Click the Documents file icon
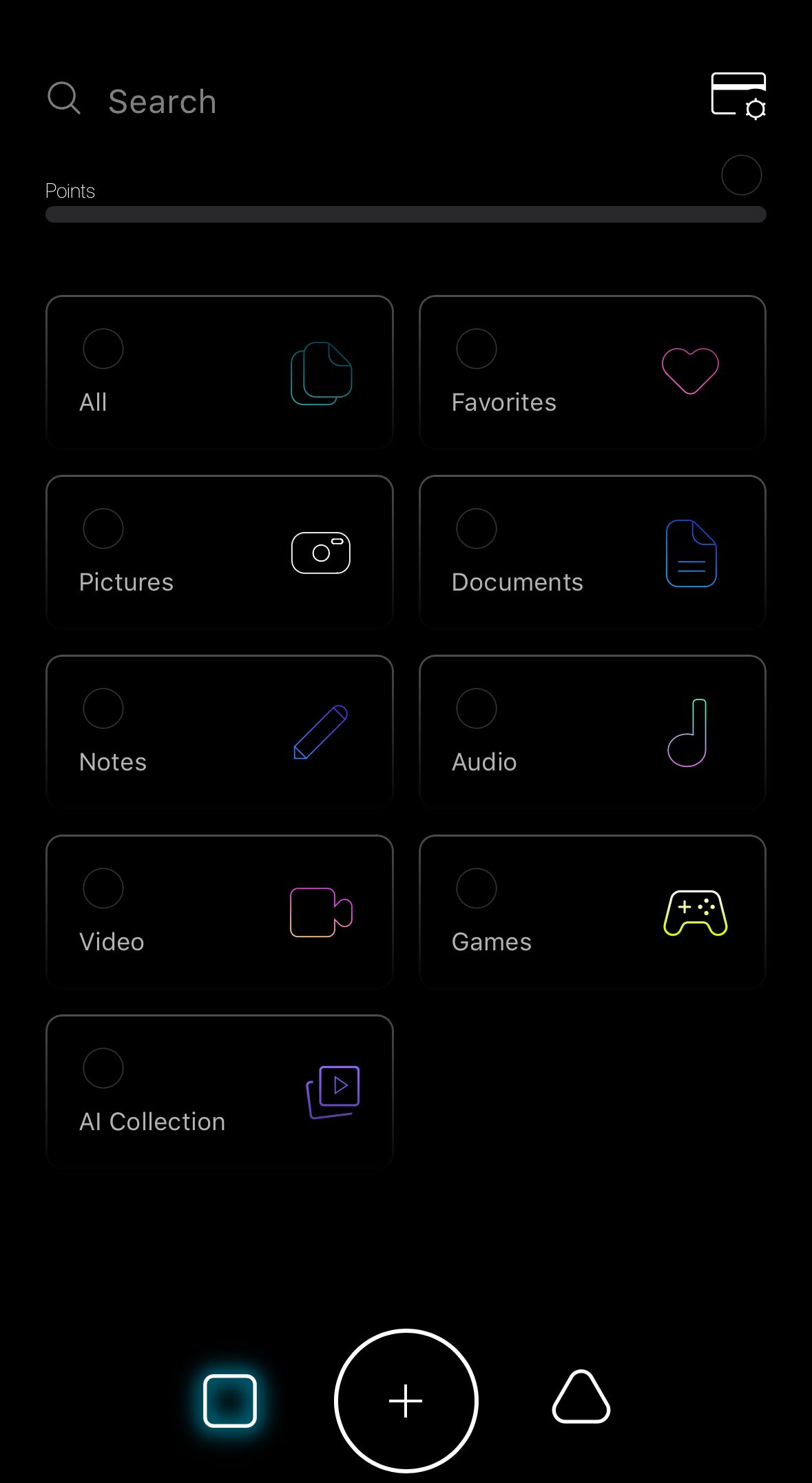 click(690, 552)
